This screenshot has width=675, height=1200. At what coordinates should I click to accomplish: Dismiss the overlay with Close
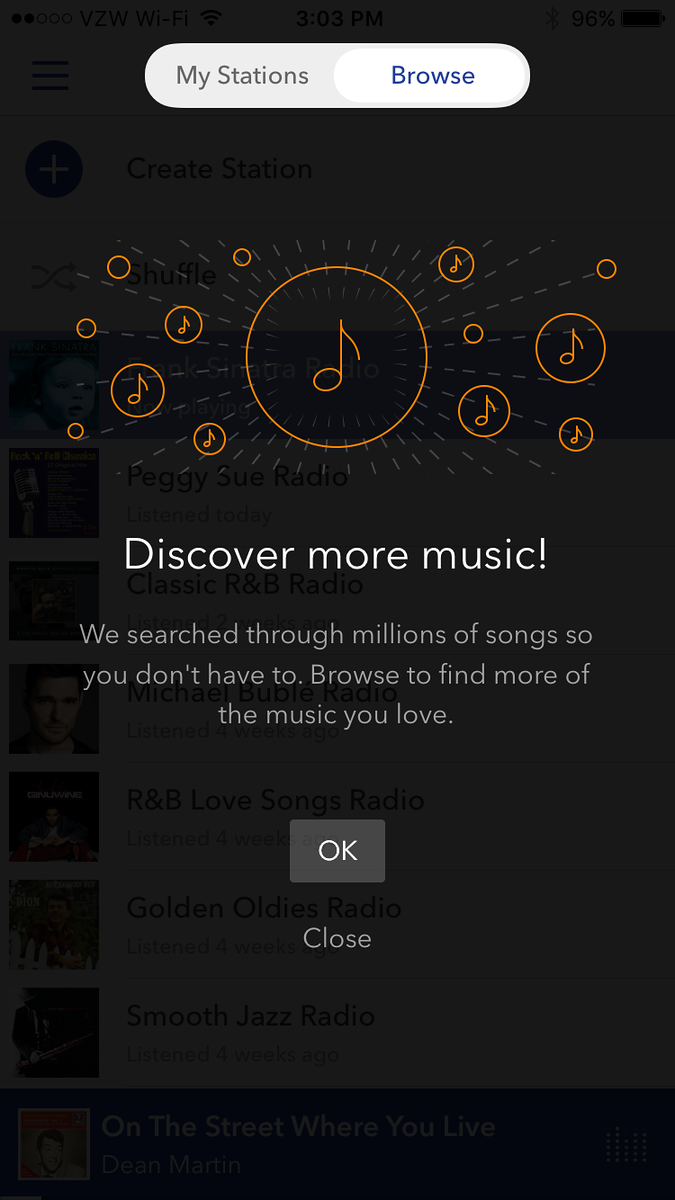click(x=337, y=938)
